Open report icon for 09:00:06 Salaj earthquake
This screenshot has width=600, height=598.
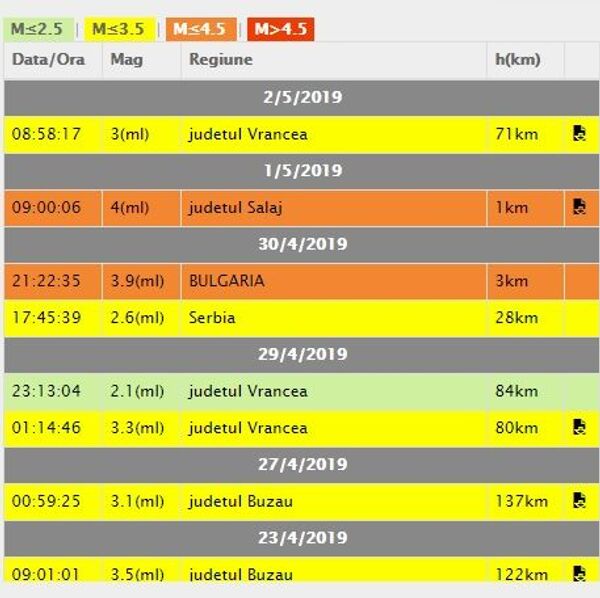580,207
